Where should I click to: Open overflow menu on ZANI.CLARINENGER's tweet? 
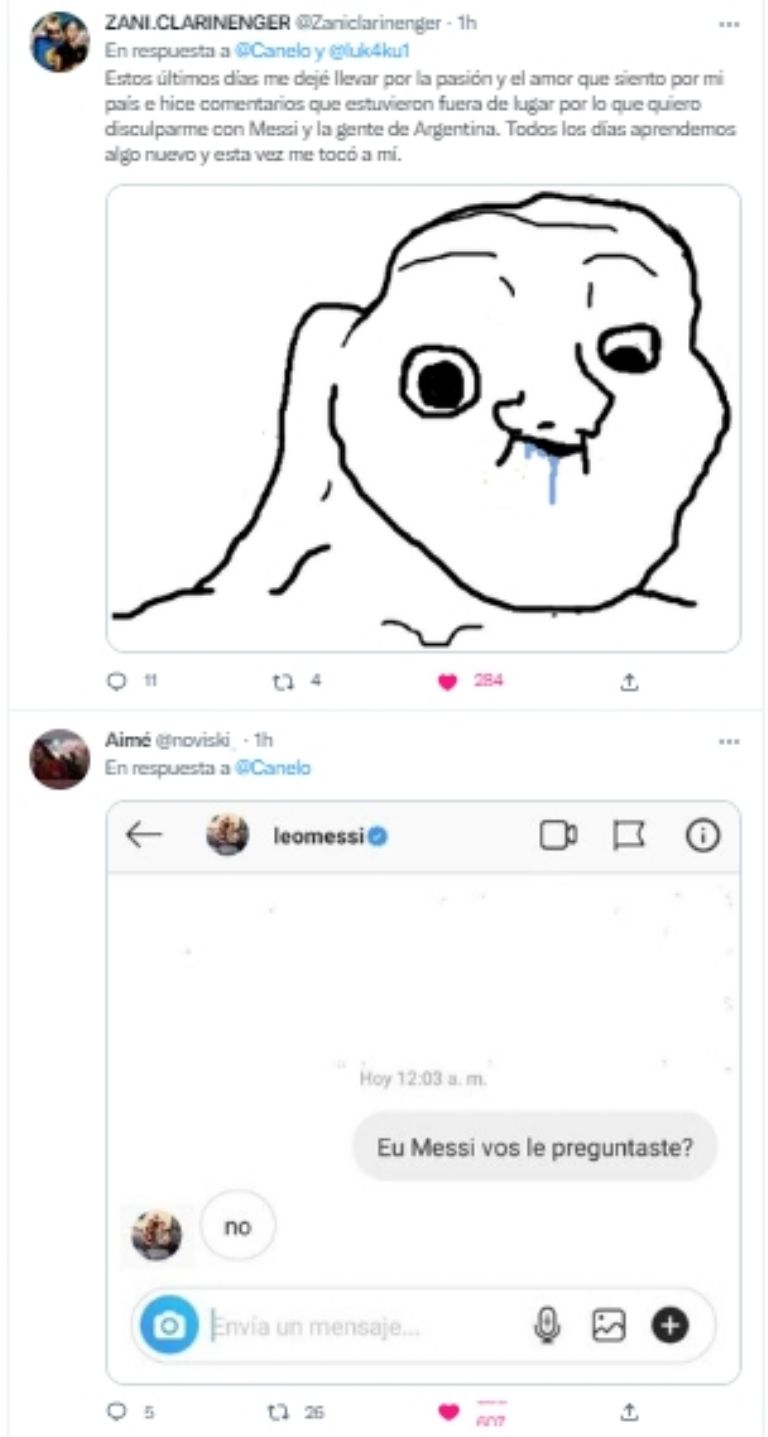(x=729, y=23)
